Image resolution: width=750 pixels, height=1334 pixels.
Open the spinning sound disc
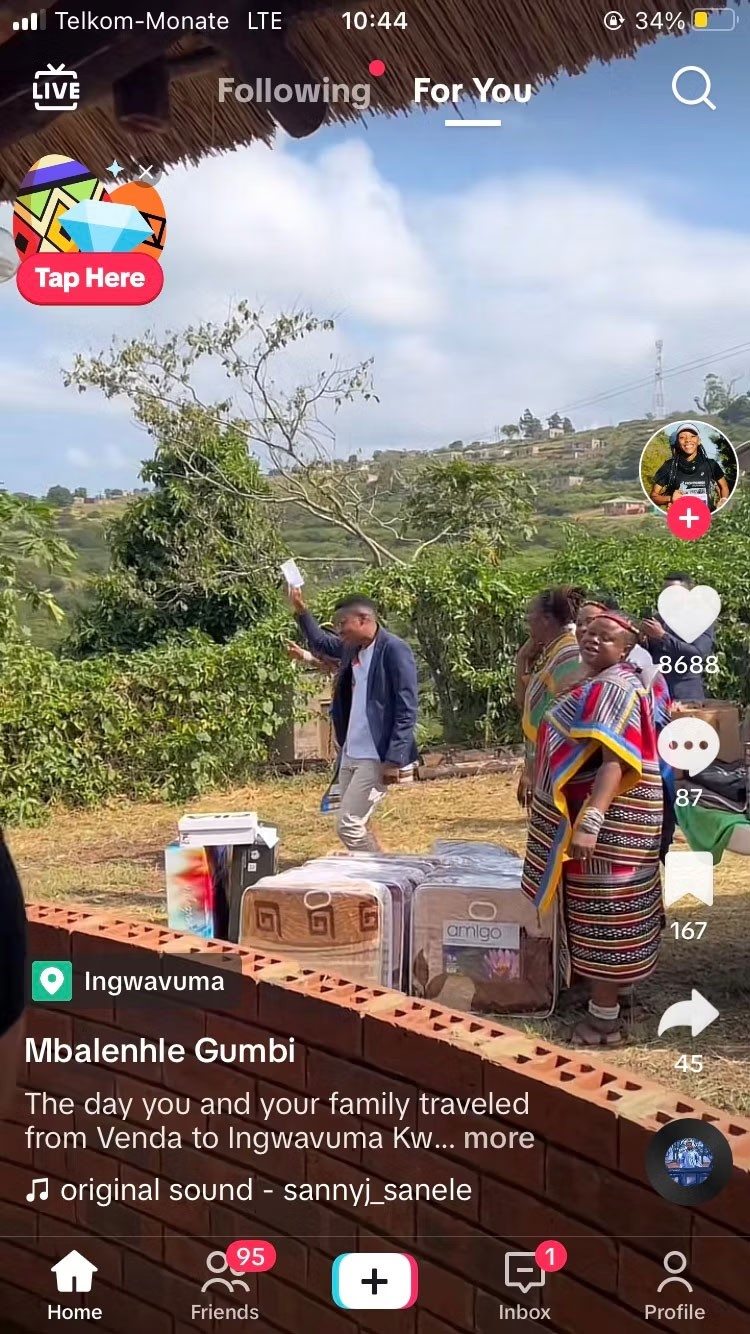[689, 1162]
